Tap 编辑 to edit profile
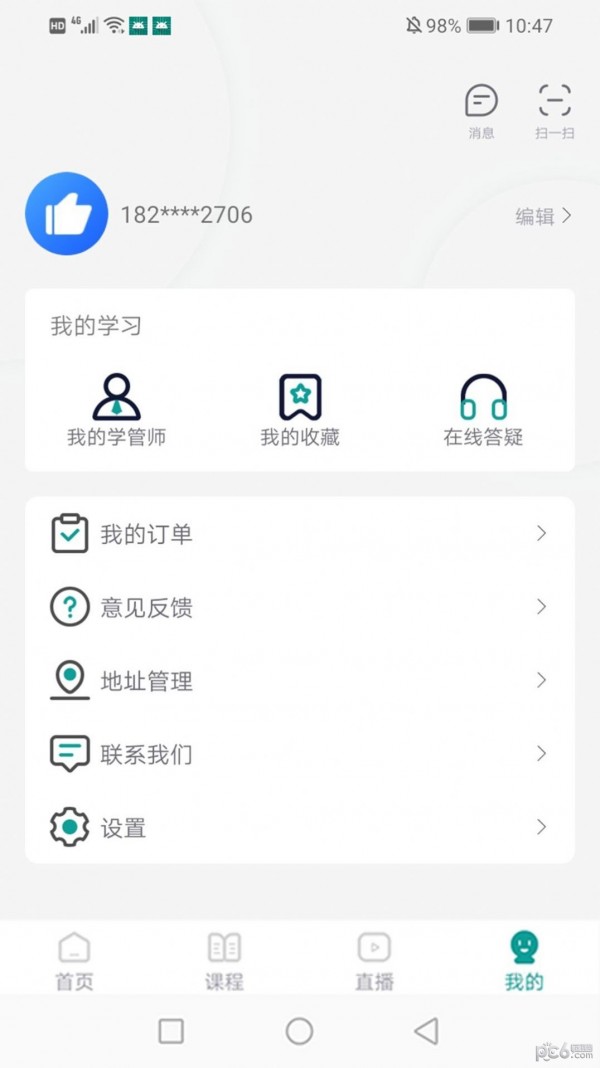 coord(543,215)
